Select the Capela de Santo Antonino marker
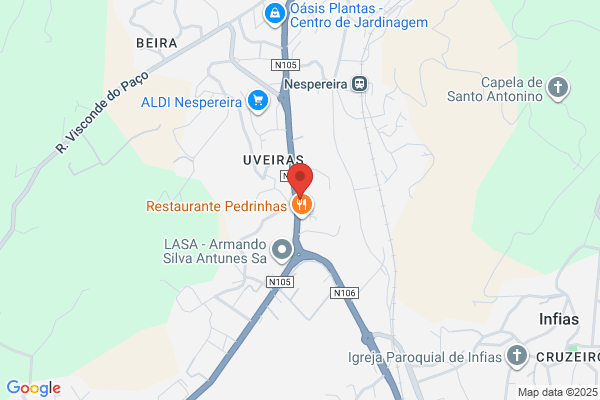 coord(558,89)
